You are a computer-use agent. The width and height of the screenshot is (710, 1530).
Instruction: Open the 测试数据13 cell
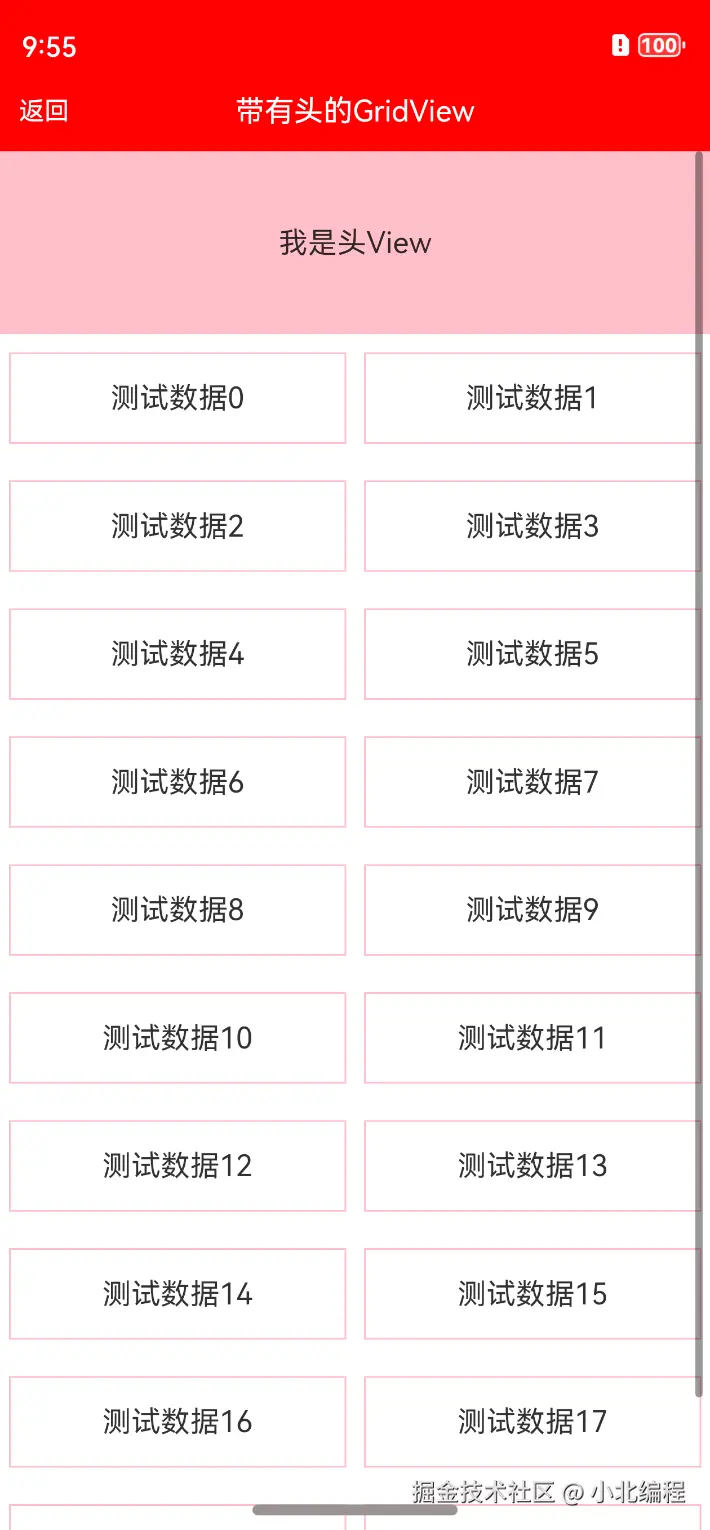tap(532, 1166)
